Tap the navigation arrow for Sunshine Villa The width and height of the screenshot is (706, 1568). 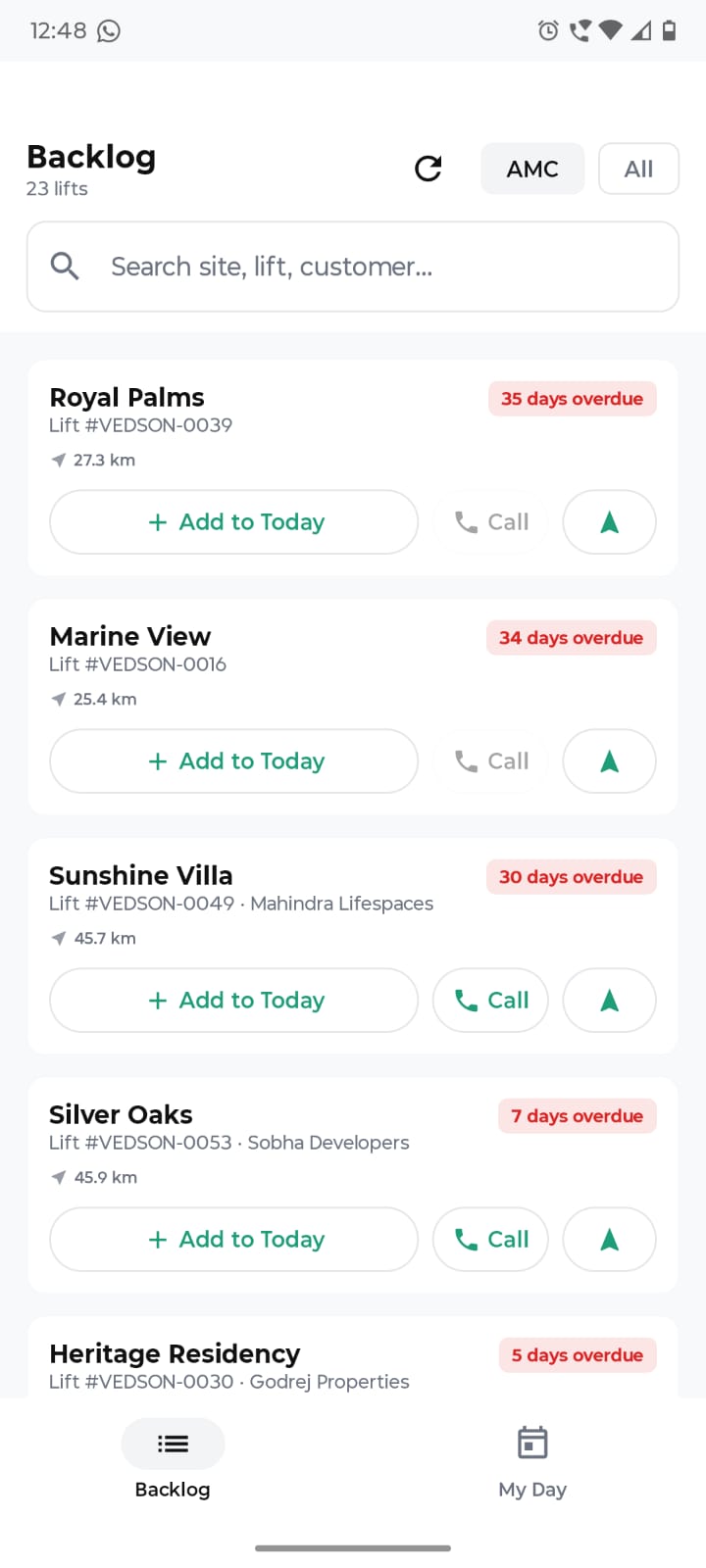tap(609, 1001)
